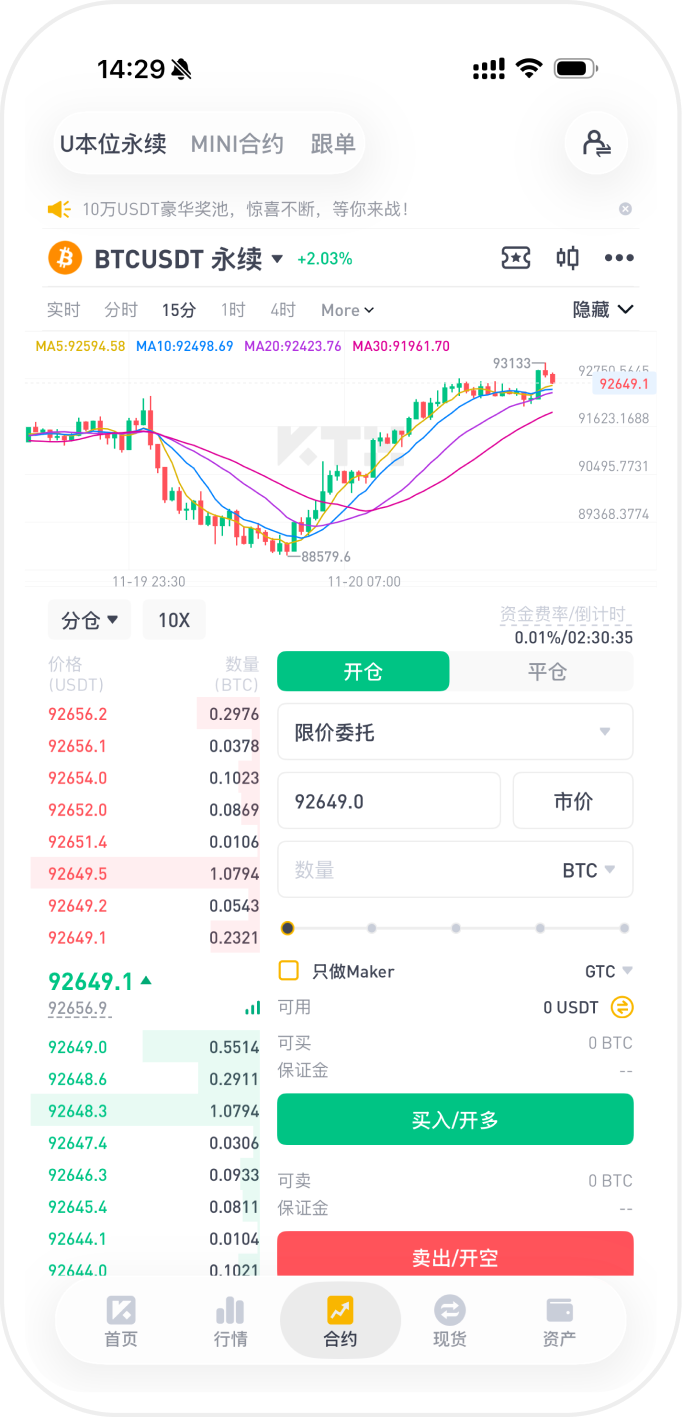Open the 资产 assets tab

(559, 1320)
